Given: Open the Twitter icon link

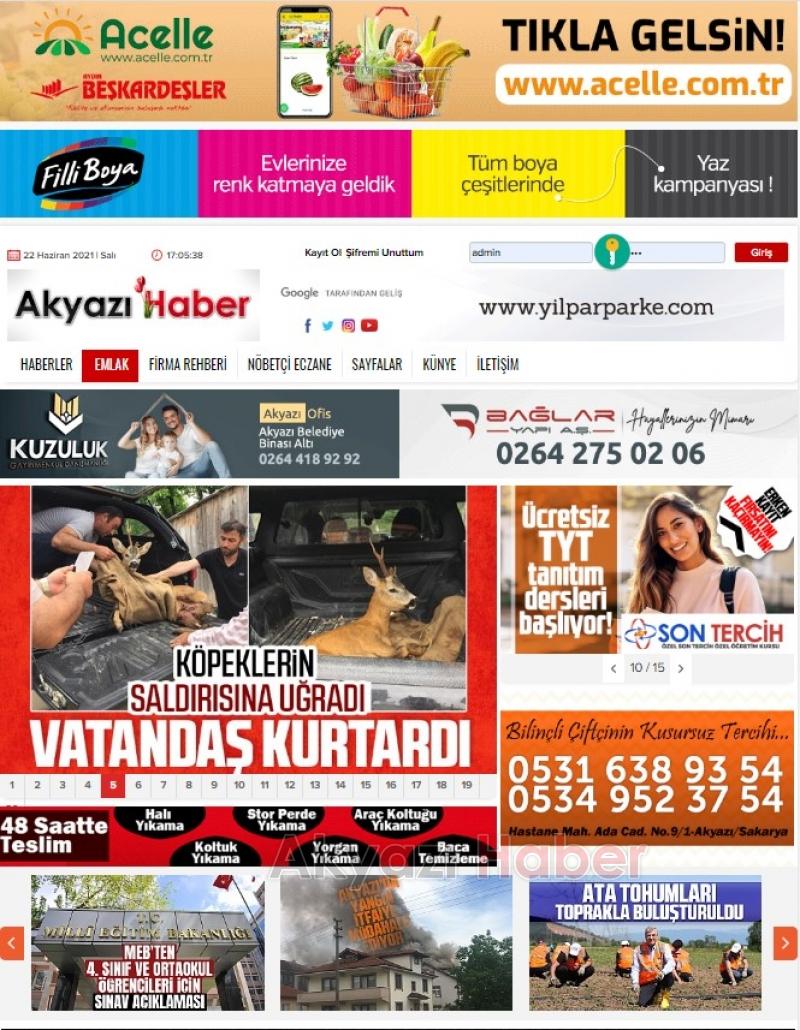Looking at the screenshot, I should (x=326, y=325).
